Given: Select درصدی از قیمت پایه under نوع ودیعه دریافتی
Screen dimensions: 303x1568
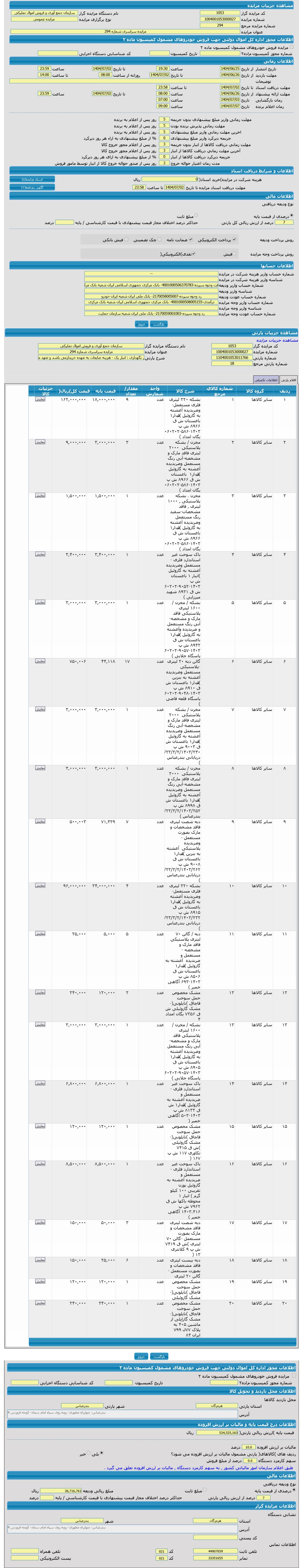Looking at the screenshot, I should pyautogui.click(x=291, y=216).
